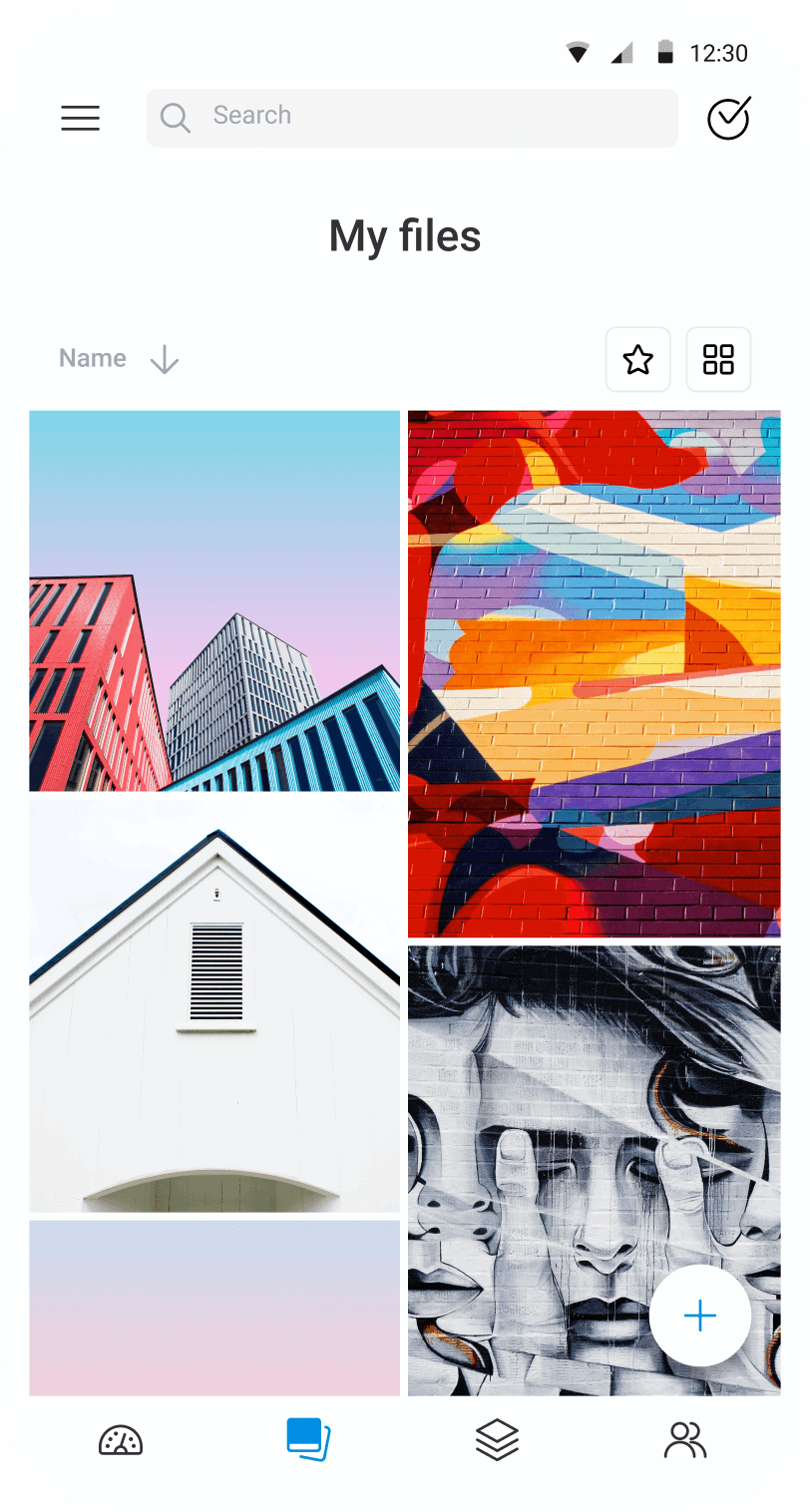Select the files tab
This screenshot has height=1512, width=810.
308,1440
